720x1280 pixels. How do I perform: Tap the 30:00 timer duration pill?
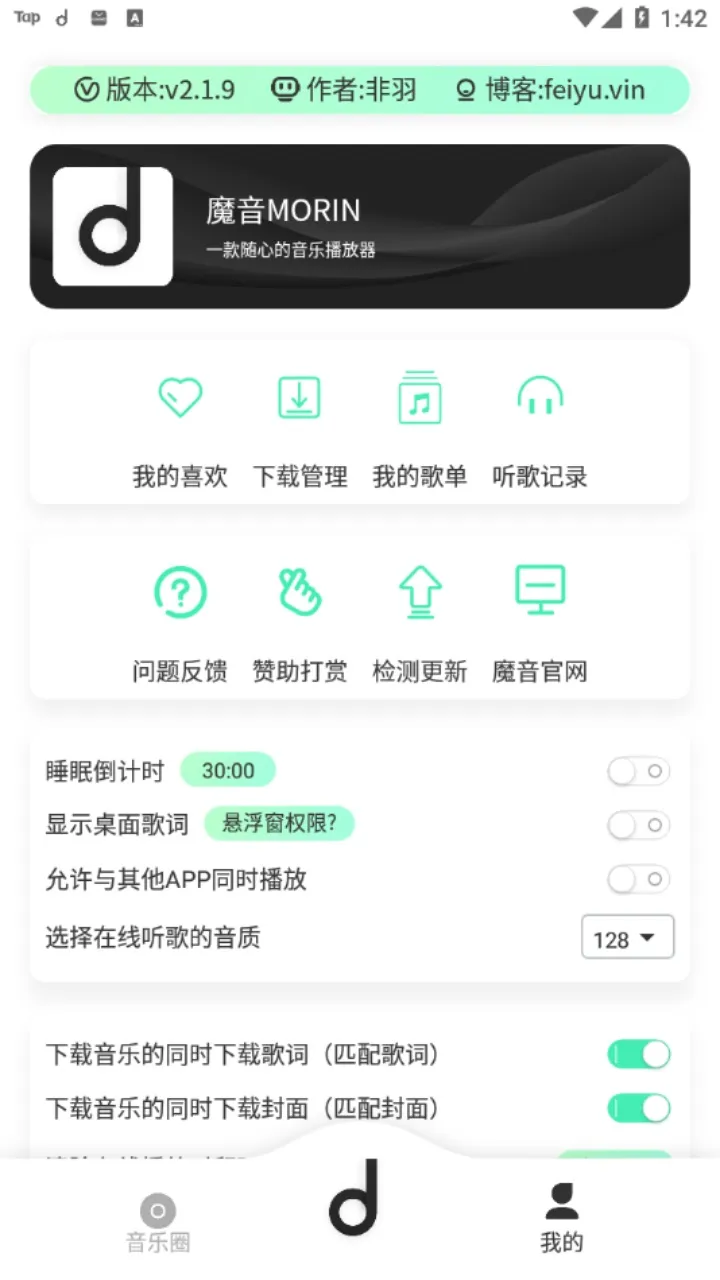pos(228,770)
